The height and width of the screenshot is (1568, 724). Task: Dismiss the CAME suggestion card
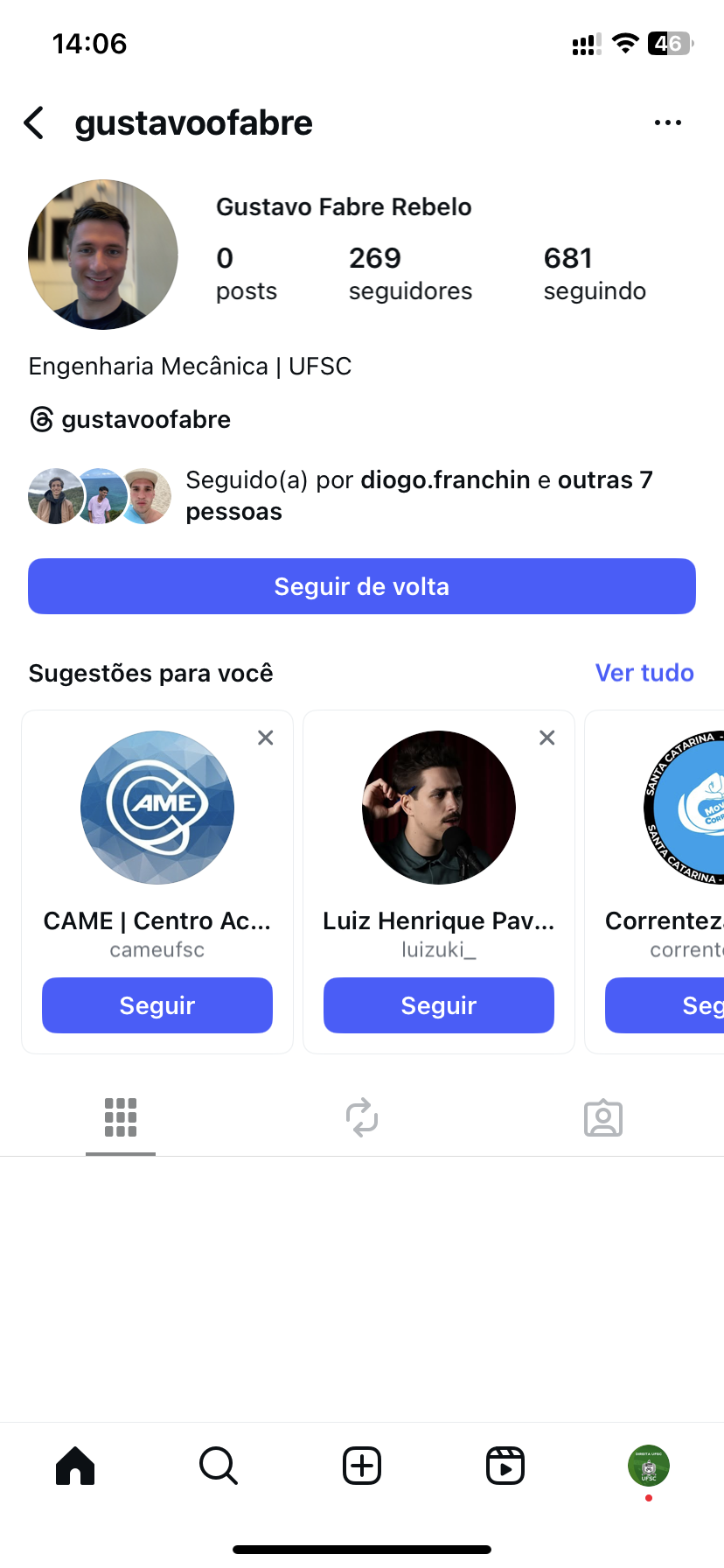click(266, 738)
